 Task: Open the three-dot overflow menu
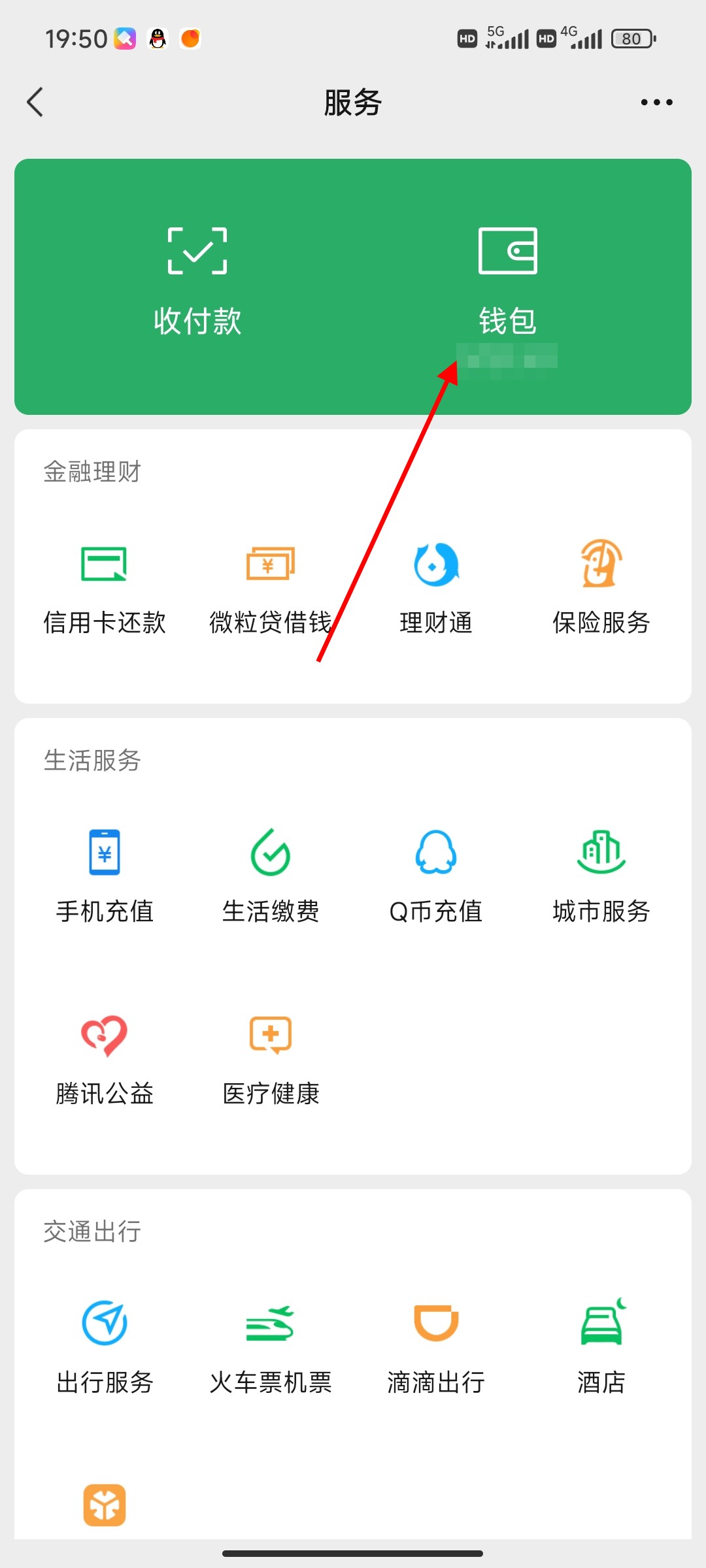tap(656, 103)
